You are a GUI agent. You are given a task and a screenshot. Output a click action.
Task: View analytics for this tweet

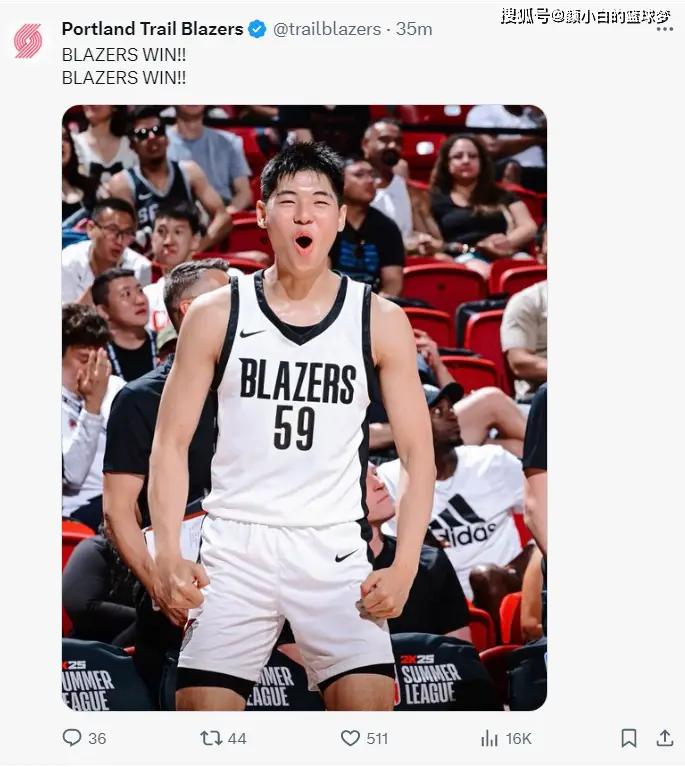click(490, 738)
